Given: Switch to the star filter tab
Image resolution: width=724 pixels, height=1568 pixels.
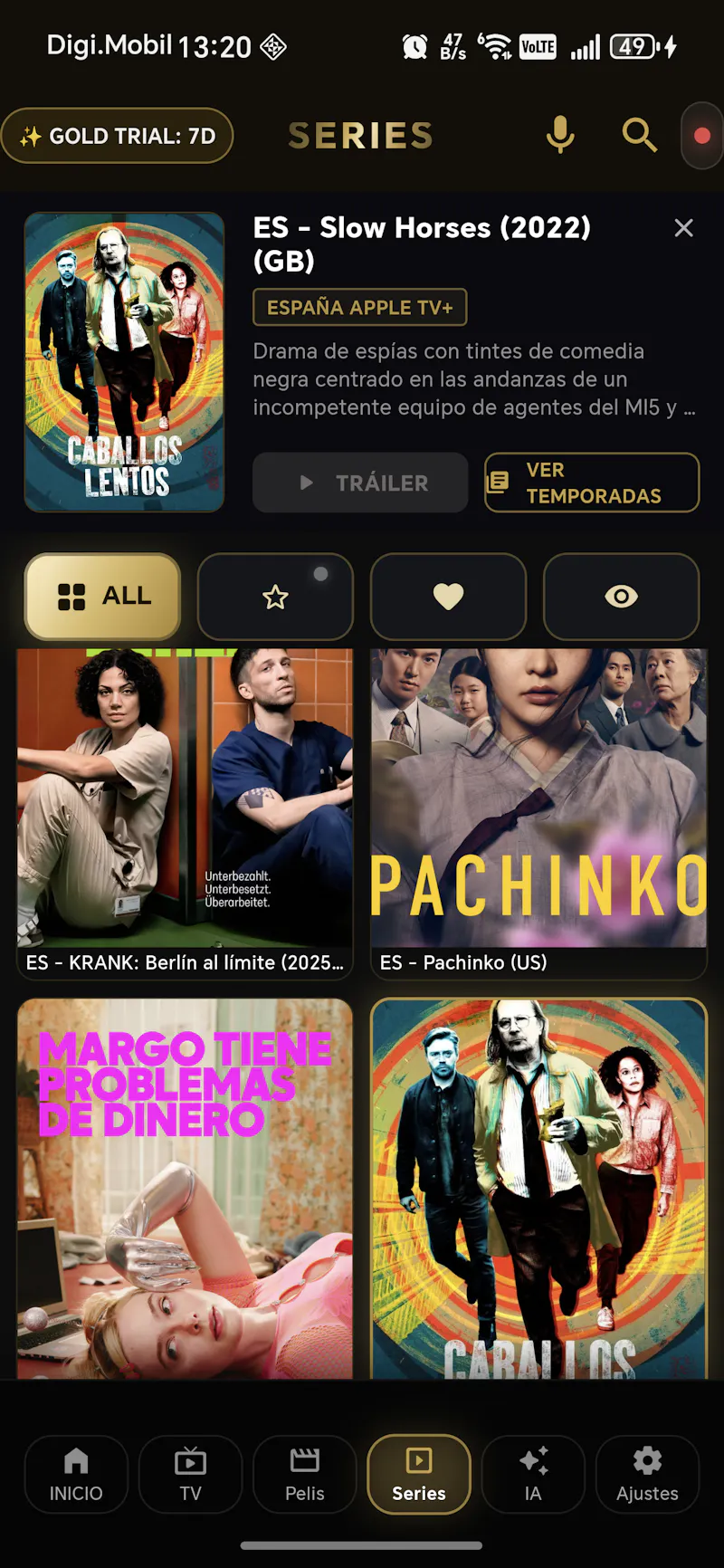Looking at the screenshot, I should [x=275, y=597].
